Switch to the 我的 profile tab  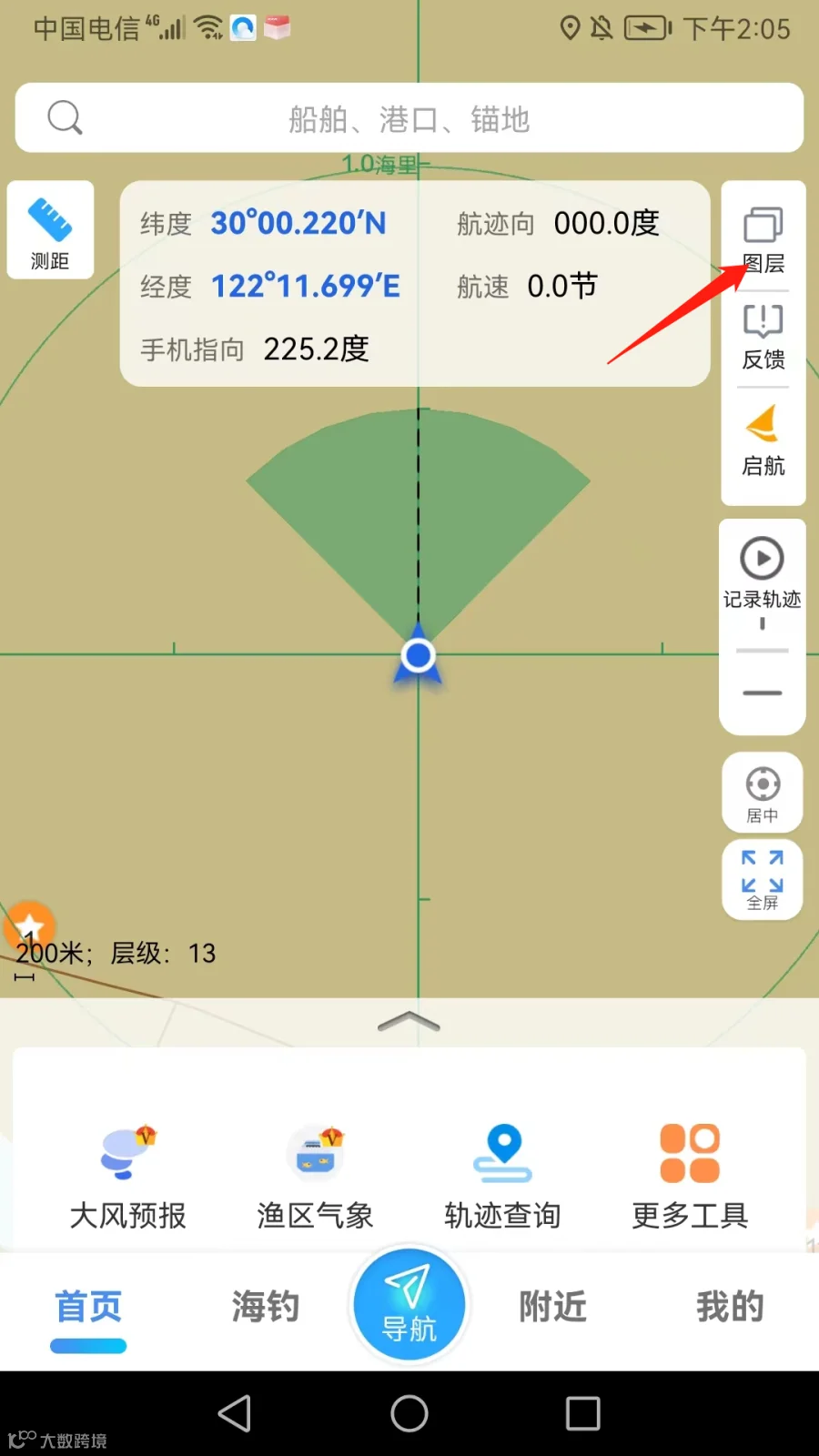pyautogui.click(x=730, y=1307)
